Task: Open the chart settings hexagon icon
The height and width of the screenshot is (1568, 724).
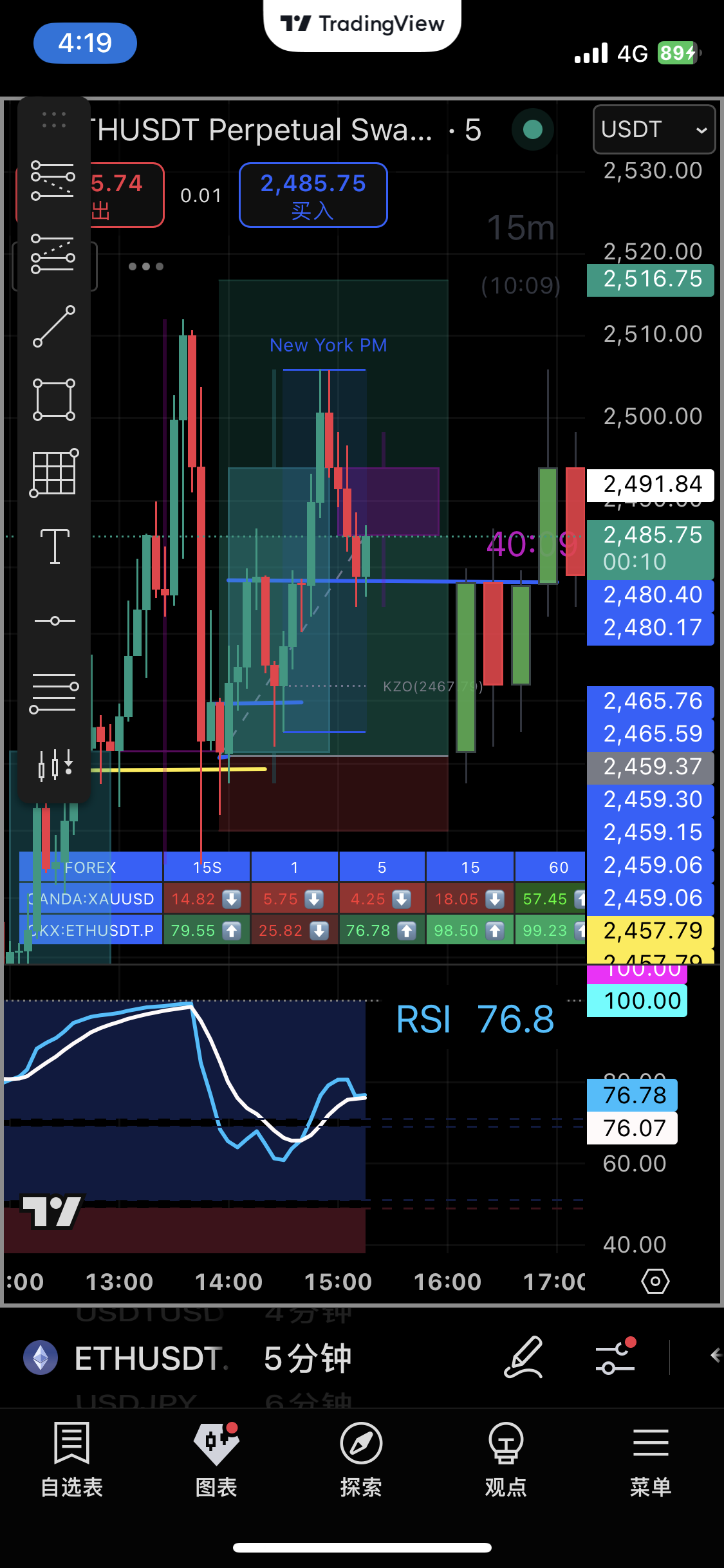Action: click(655, 1281)
